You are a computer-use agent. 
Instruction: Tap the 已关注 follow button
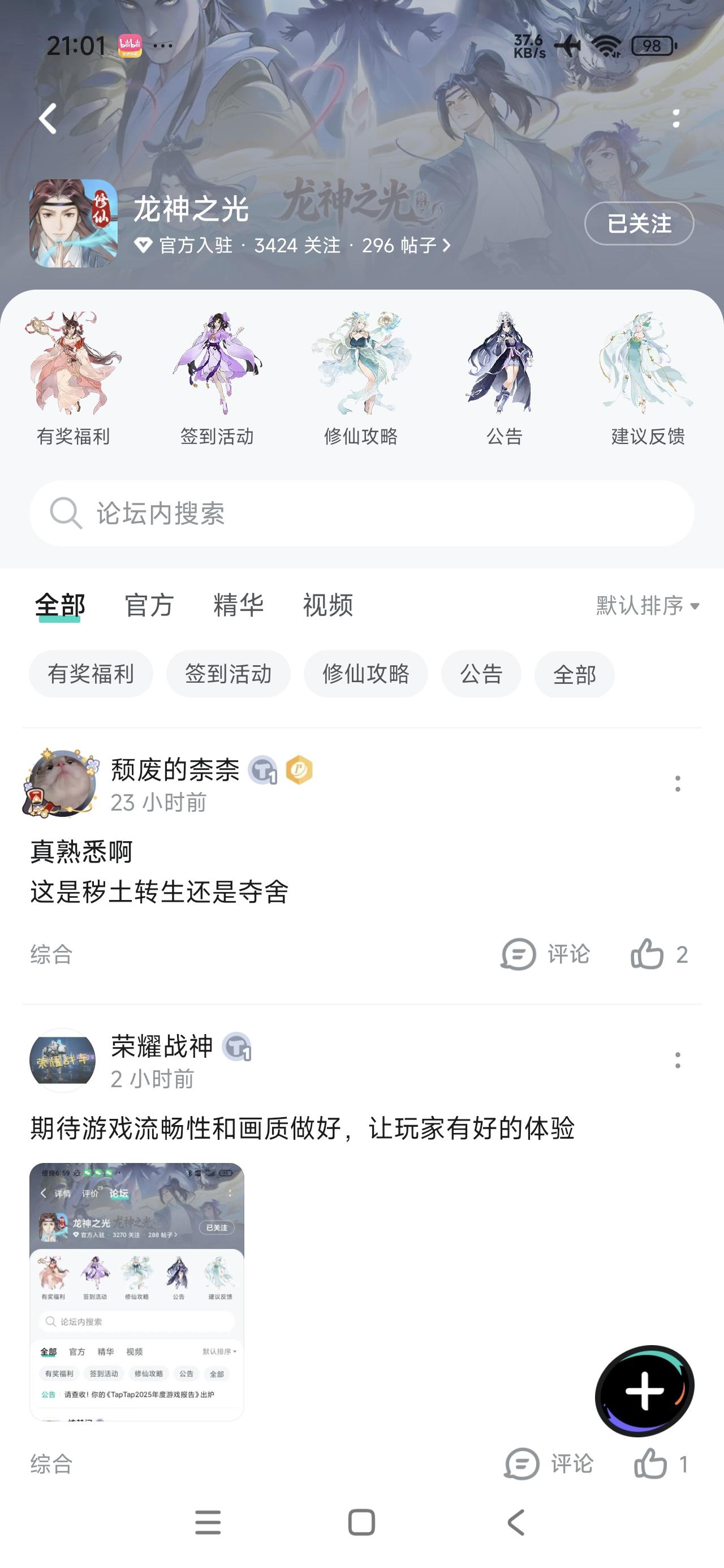tap(639, 223)
